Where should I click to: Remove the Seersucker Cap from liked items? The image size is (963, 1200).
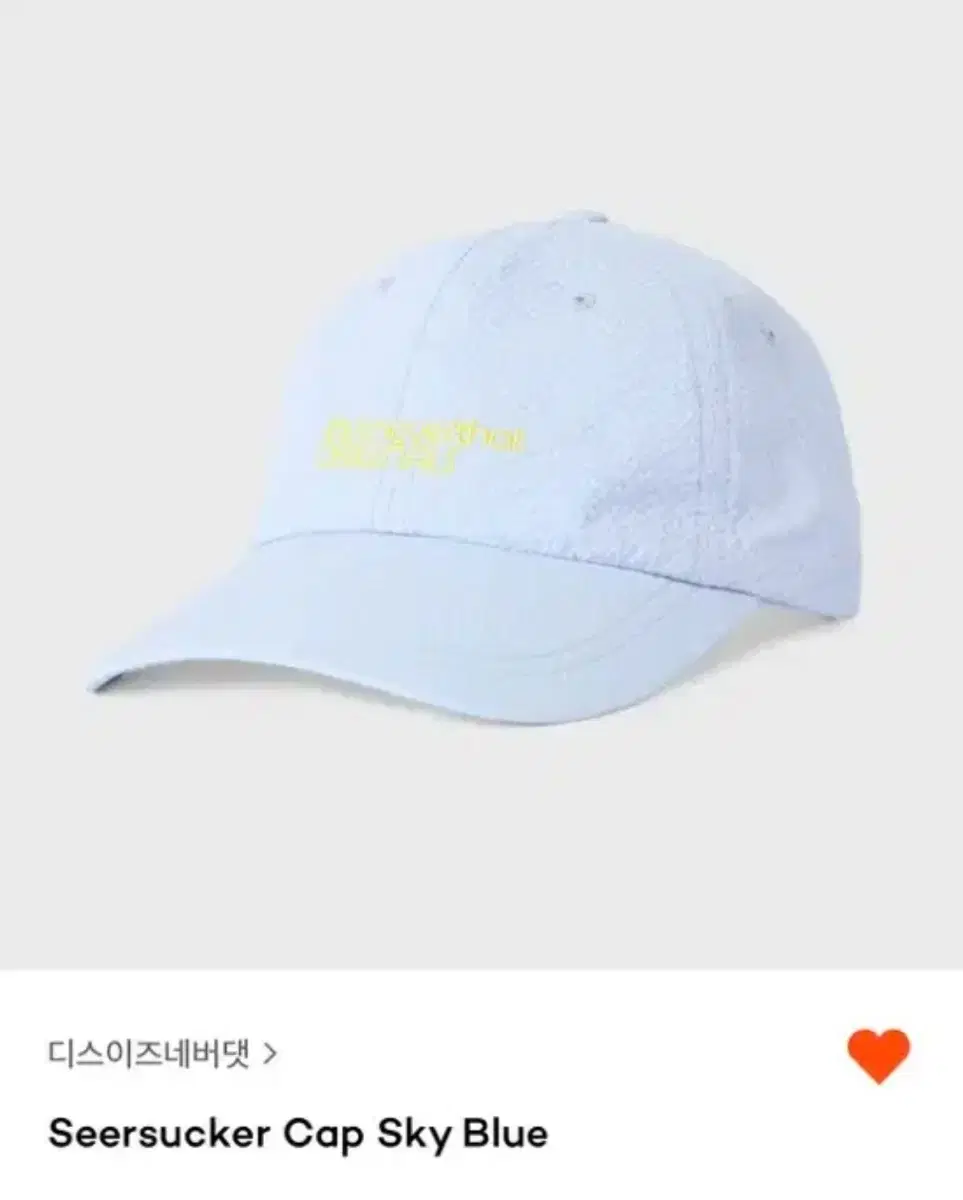[x=878, y=1055]
